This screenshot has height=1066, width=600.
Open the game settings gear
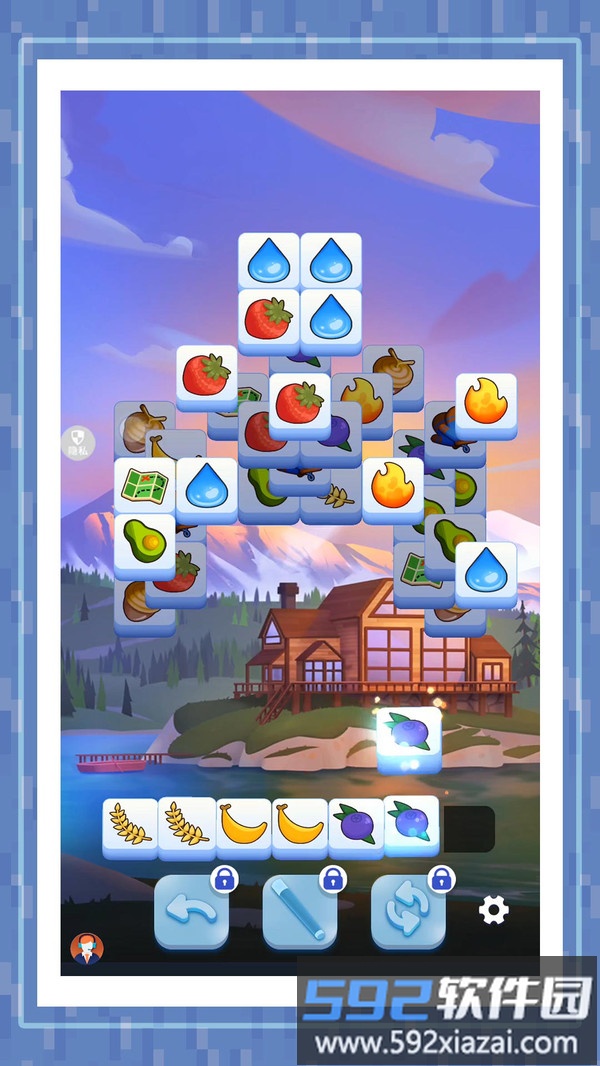[494, 910]
